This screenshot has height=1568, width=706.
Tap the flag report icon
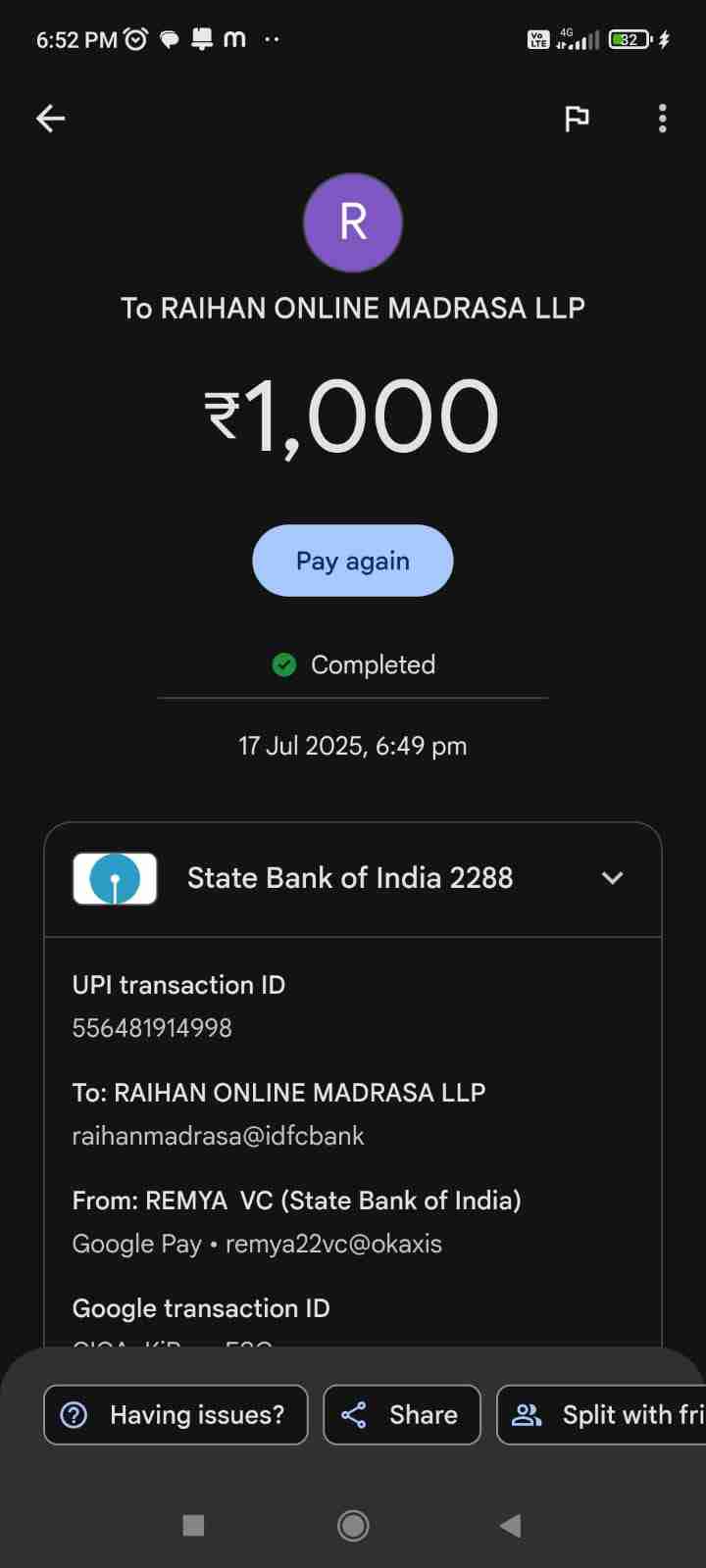tap(577, 119)
